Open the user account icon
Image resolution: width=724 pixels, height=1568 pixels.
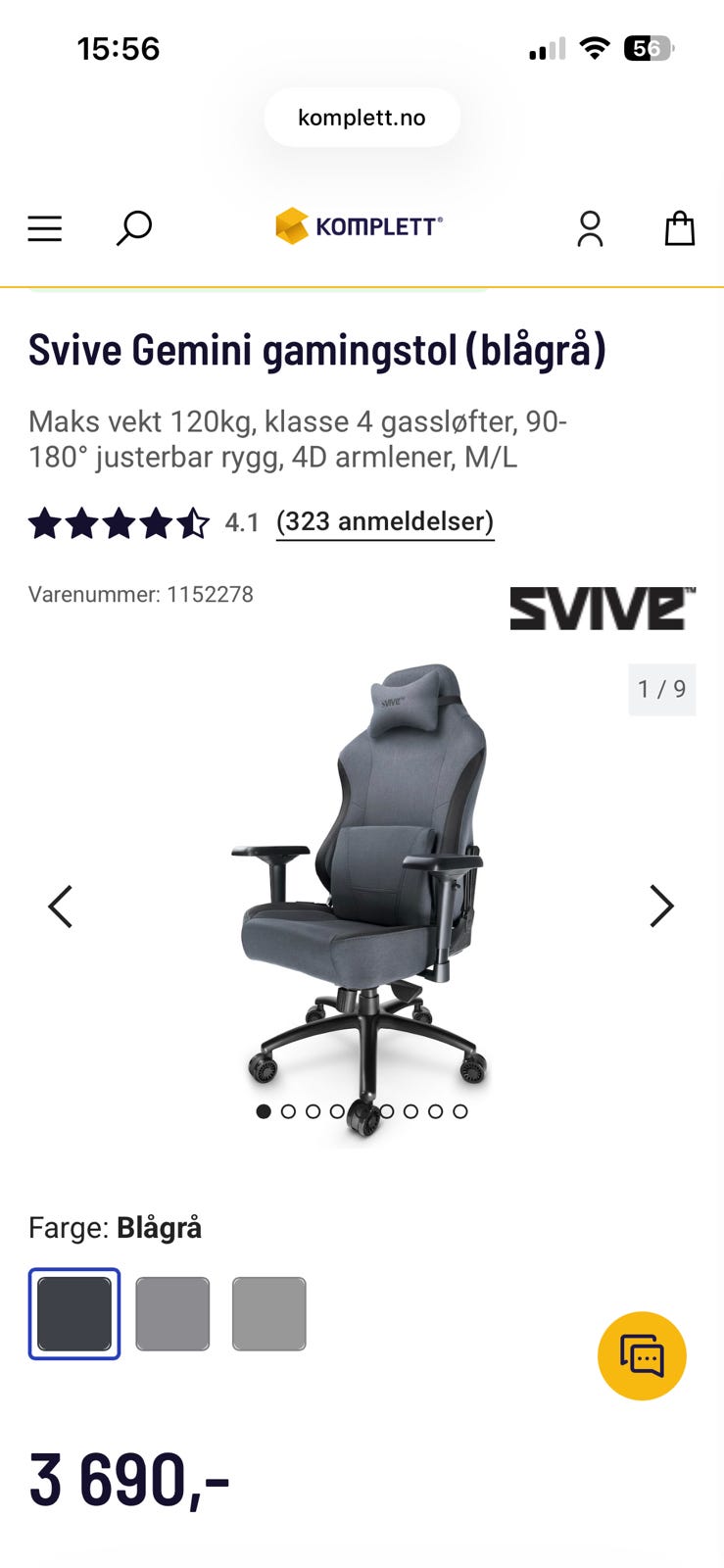(x=590, y=228)
